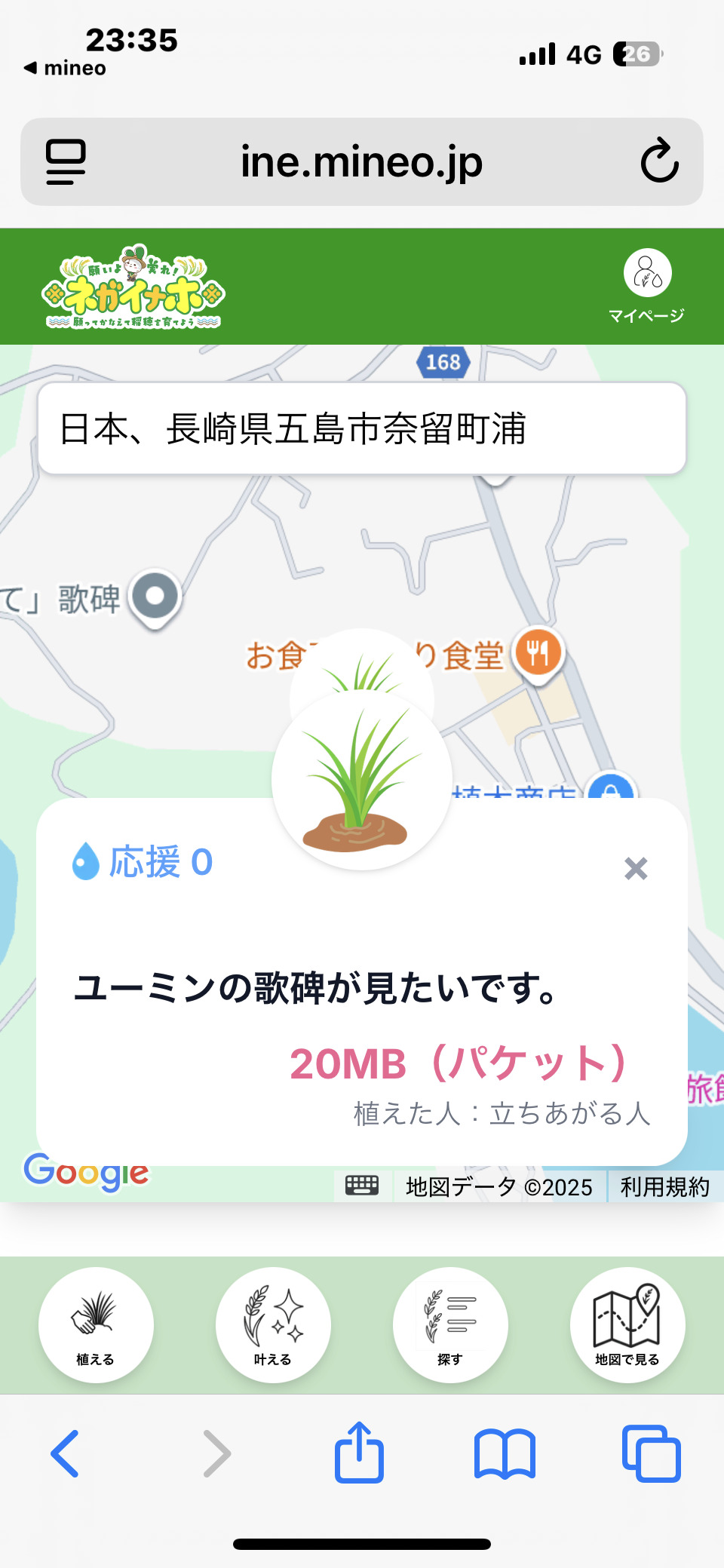Close the wish detail card
Viewport: 724px width, 1568px height.
pos(636,869)
